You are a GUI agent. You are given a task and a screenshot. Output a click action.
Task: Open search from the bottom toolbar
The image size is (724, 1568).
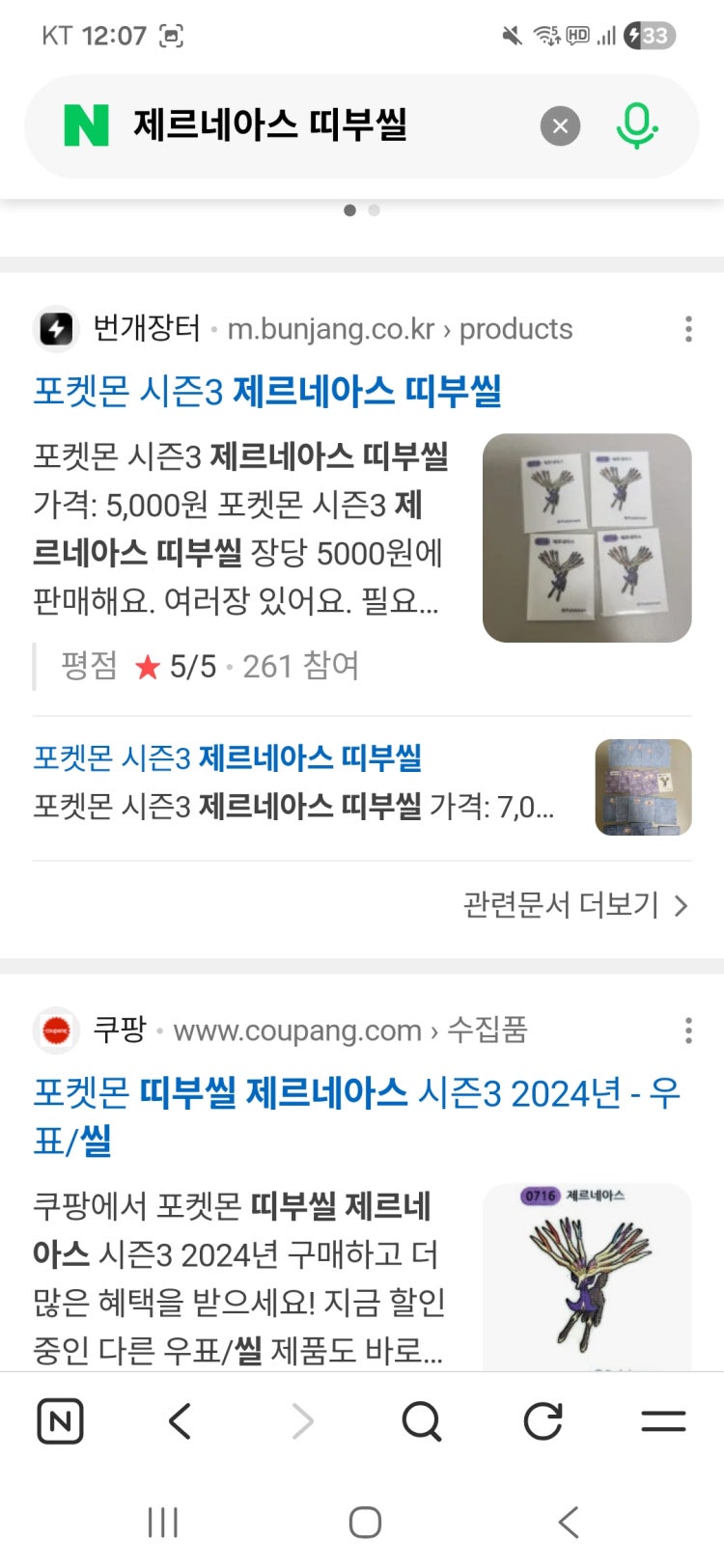[x=422, y=1421]
